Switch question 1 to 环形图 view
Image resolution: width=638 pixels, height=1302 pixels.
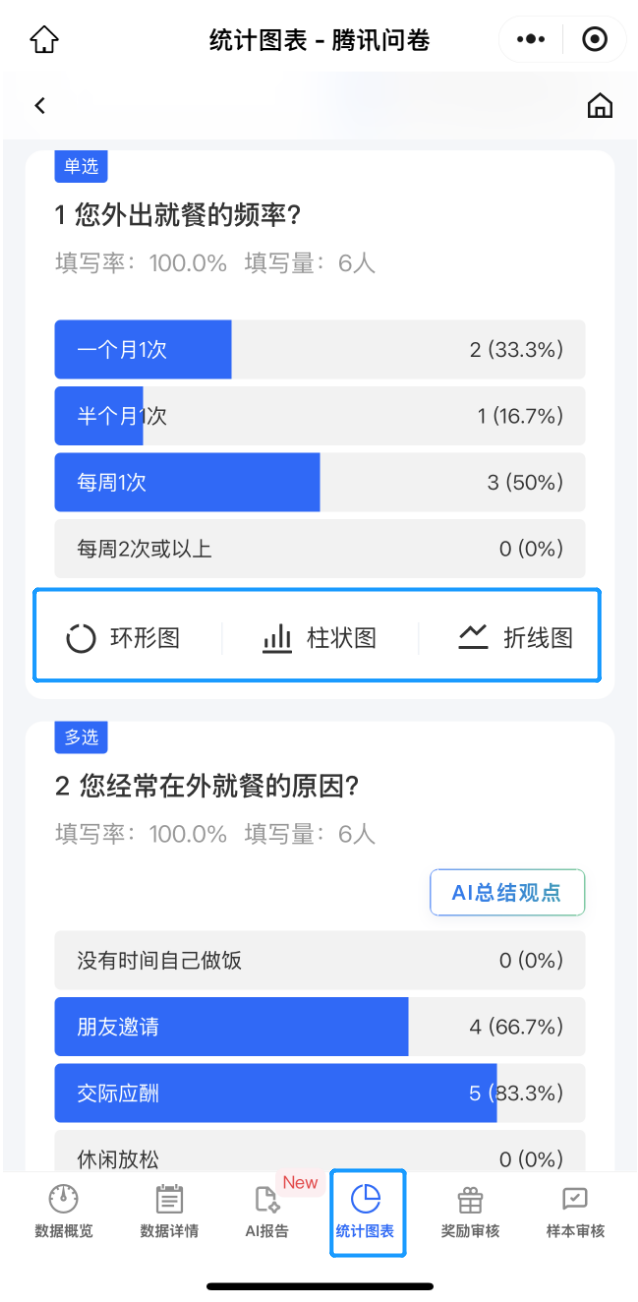coord(123,638)
